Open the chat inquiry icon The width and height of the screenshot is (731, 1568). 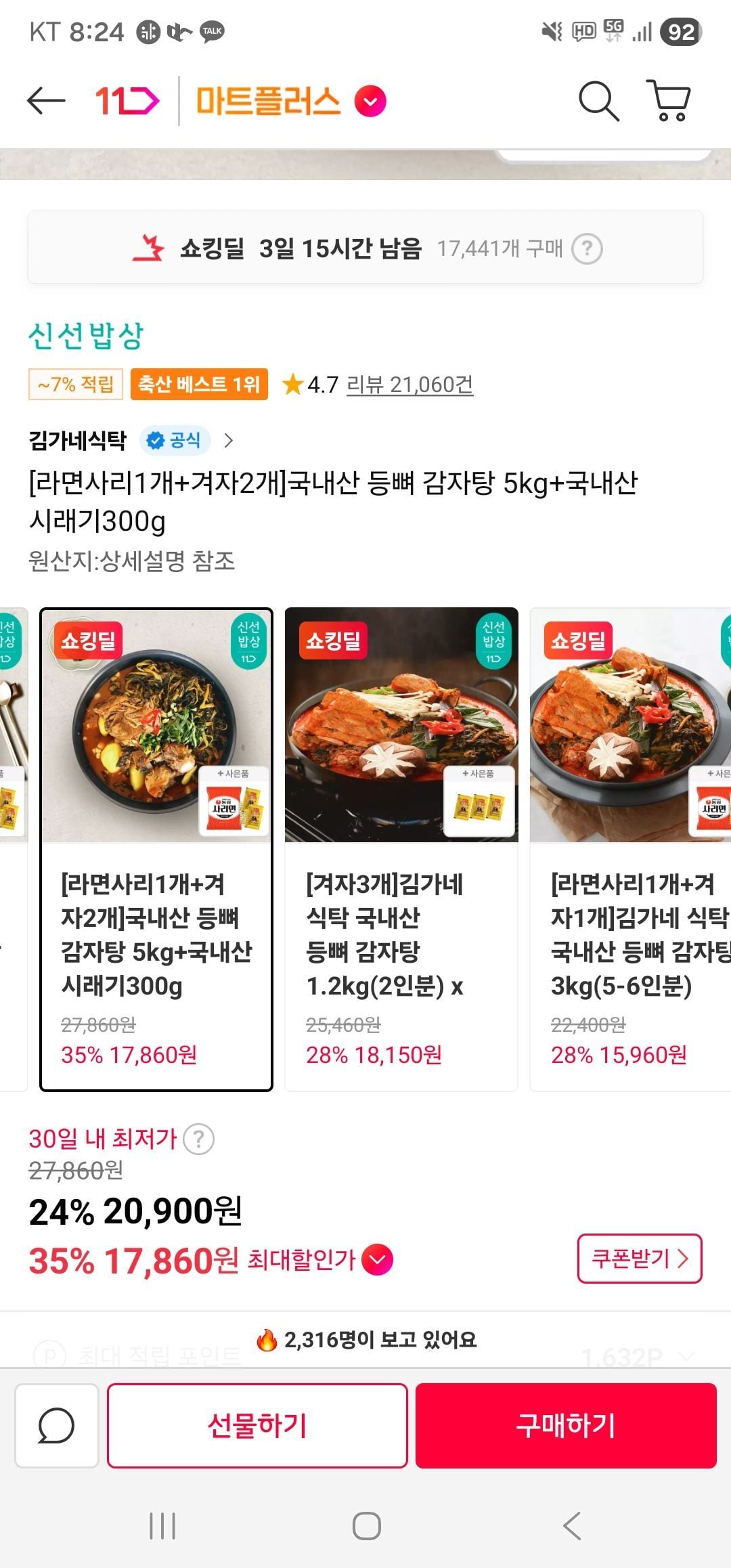click(x=57, y=1425)
